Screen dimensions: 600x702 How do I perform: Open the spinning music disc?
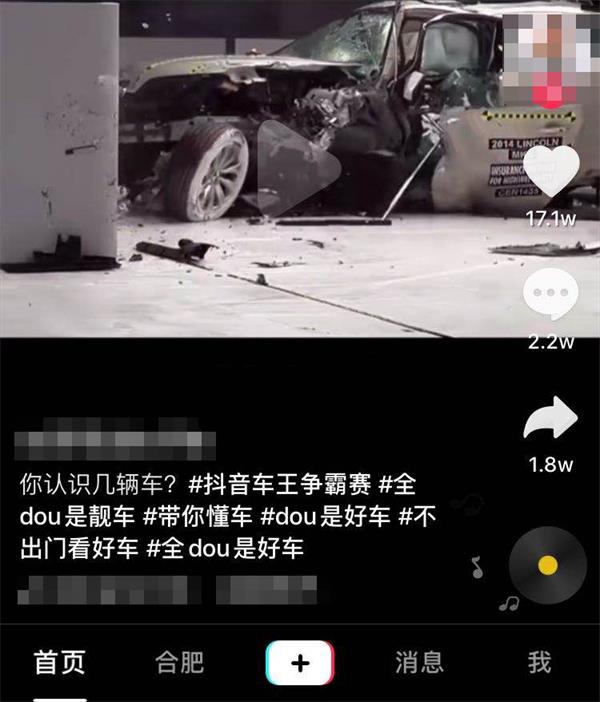(x=548, y=565)
